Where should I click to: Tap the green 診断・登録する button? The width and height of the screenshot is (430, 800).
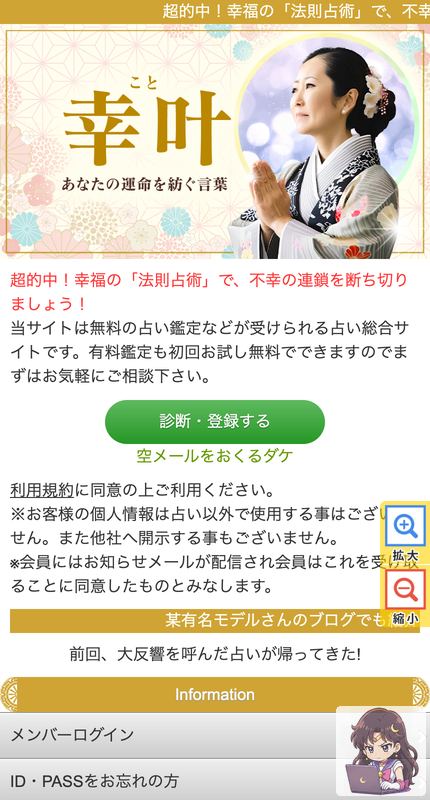(215, 421)
